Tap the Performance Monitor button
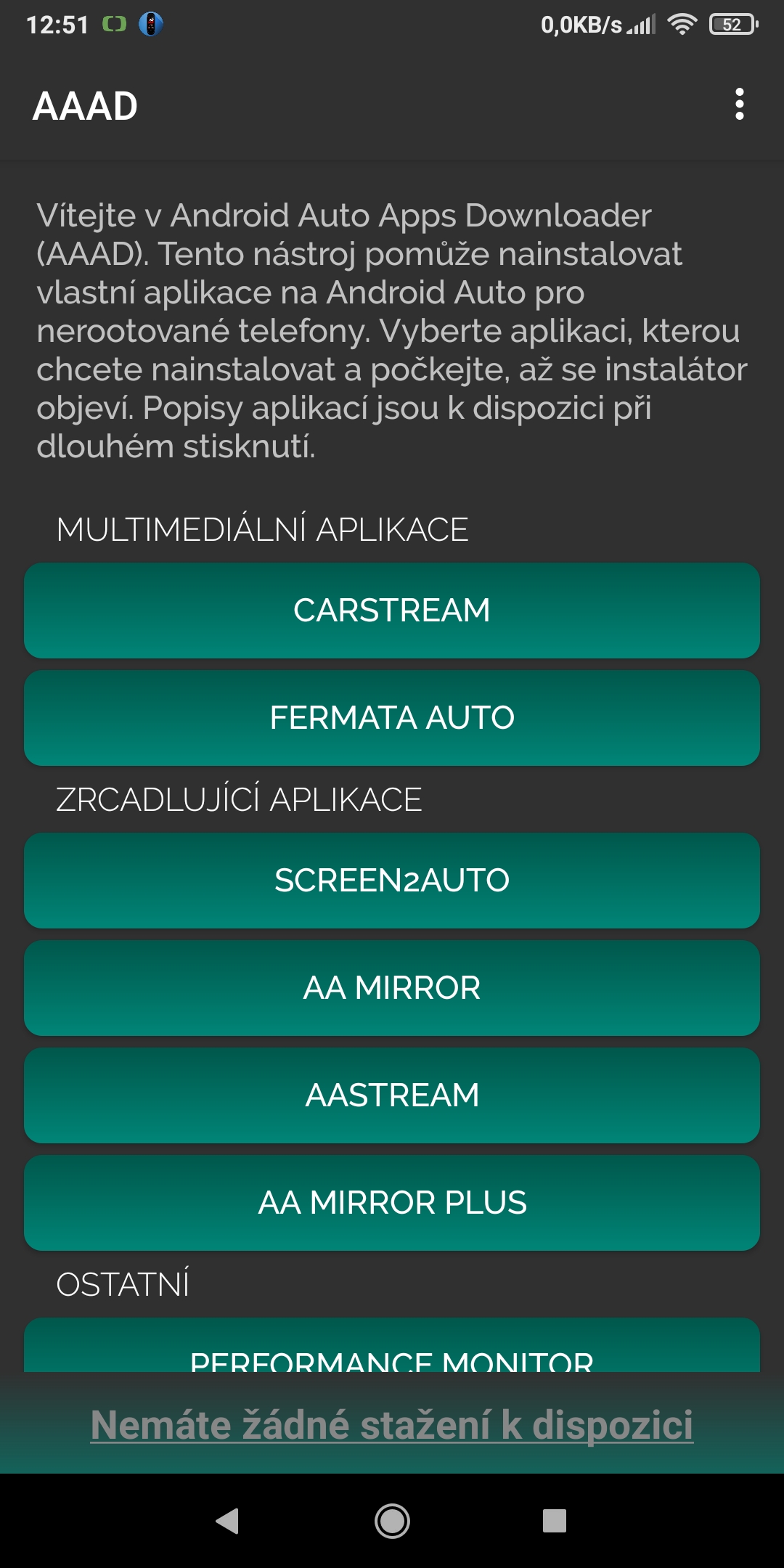This screenshot has height=1568, width=784. [392, 1345]
